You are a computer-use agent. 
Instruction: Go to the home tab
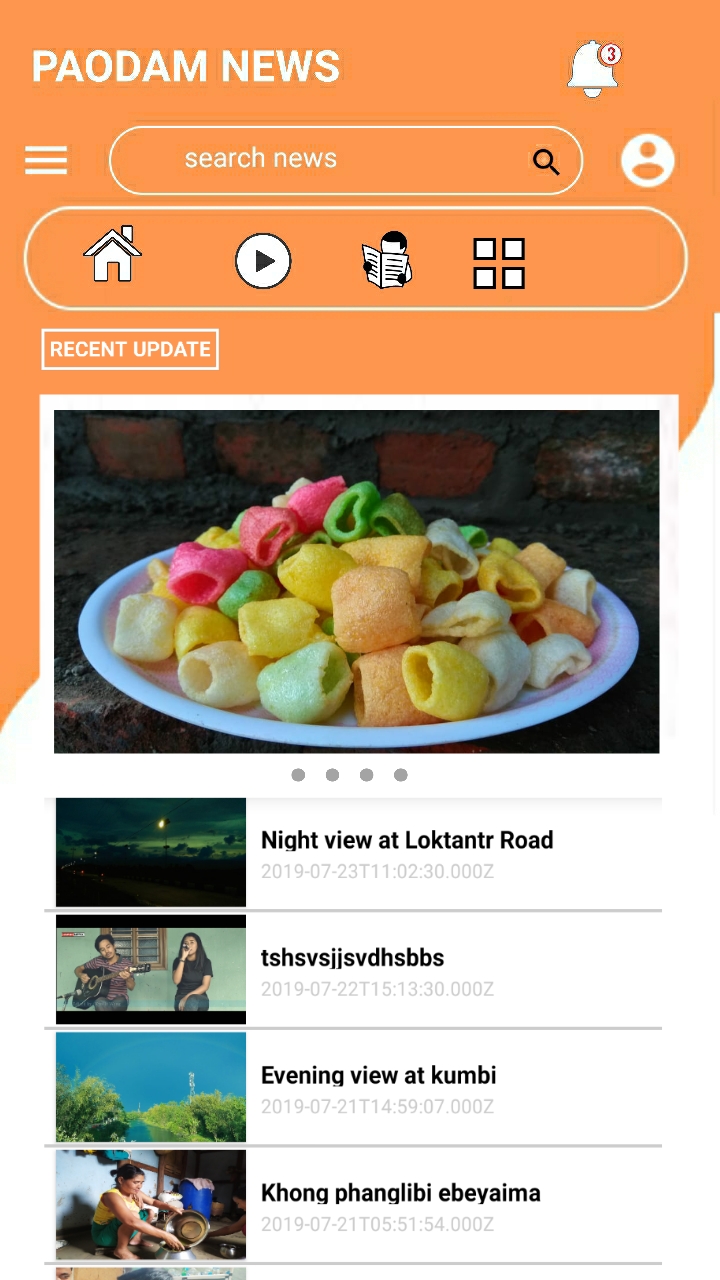click(112, 256)
